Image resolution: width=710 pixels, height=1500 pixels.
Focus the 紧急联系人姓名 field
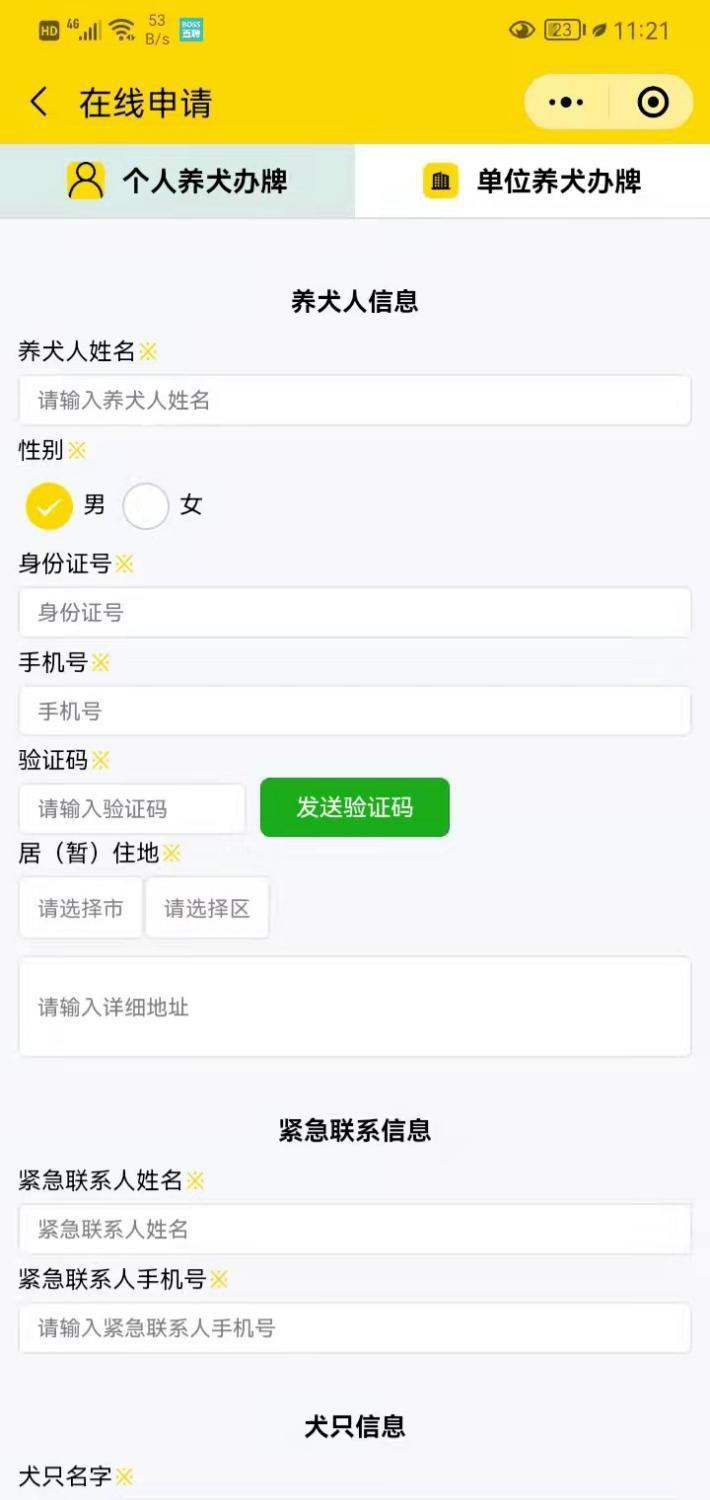click(x=355, y=1229)
